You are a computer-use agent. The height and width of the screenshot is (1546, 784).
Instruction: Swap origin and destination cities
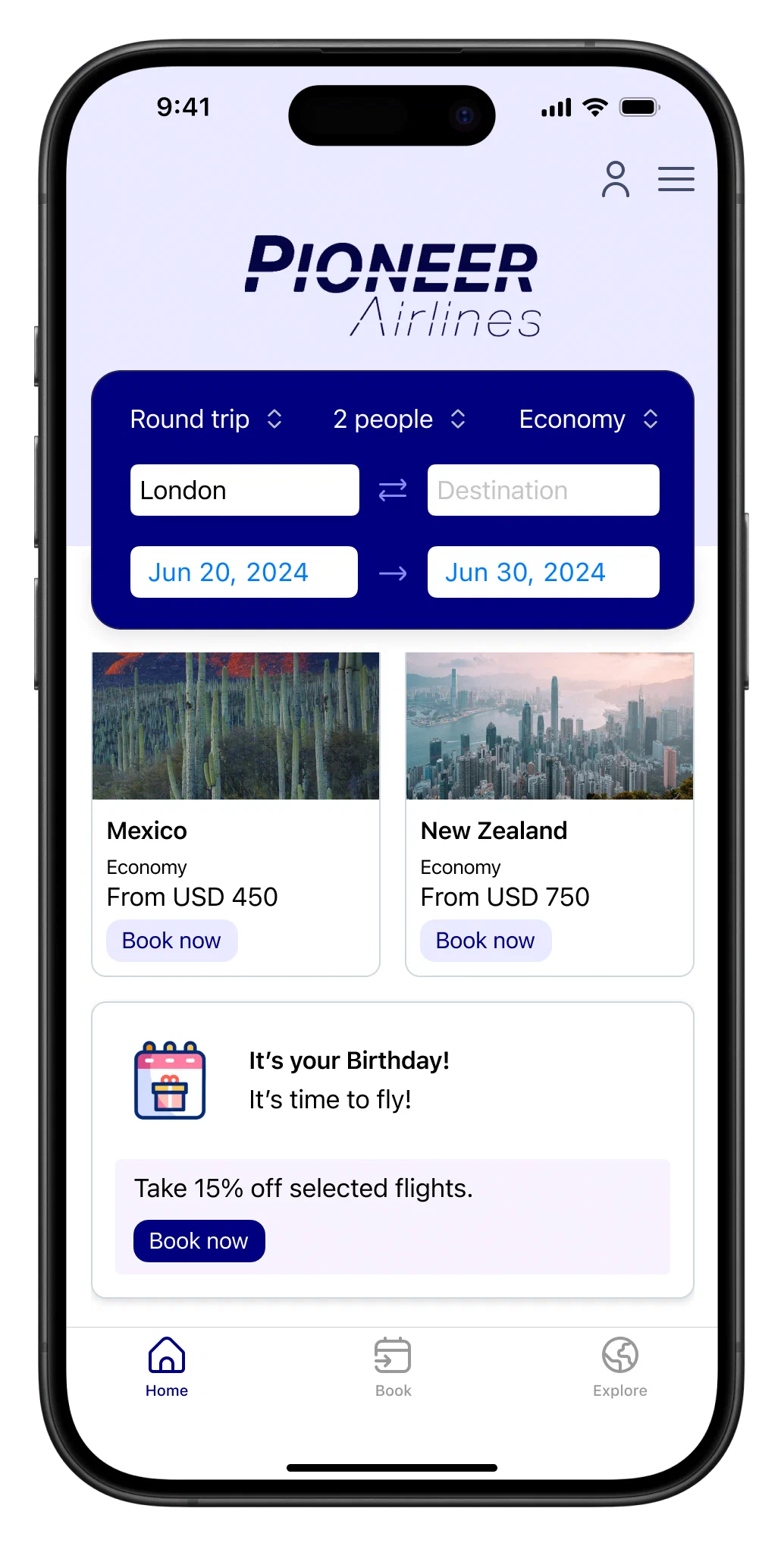click(393, 490)
